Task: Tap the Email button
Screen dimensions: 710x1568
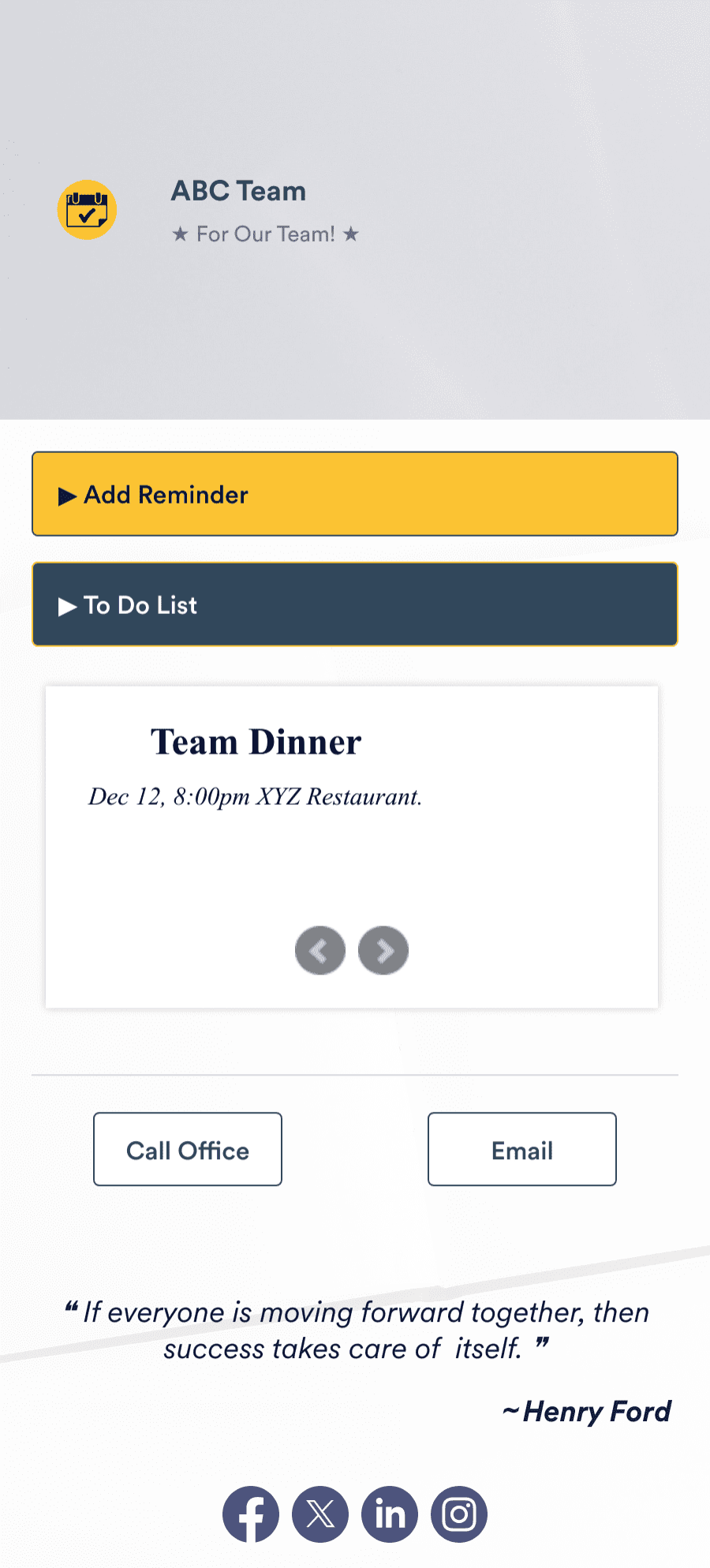Action: pyautogui.click(x=522, y=1149)
